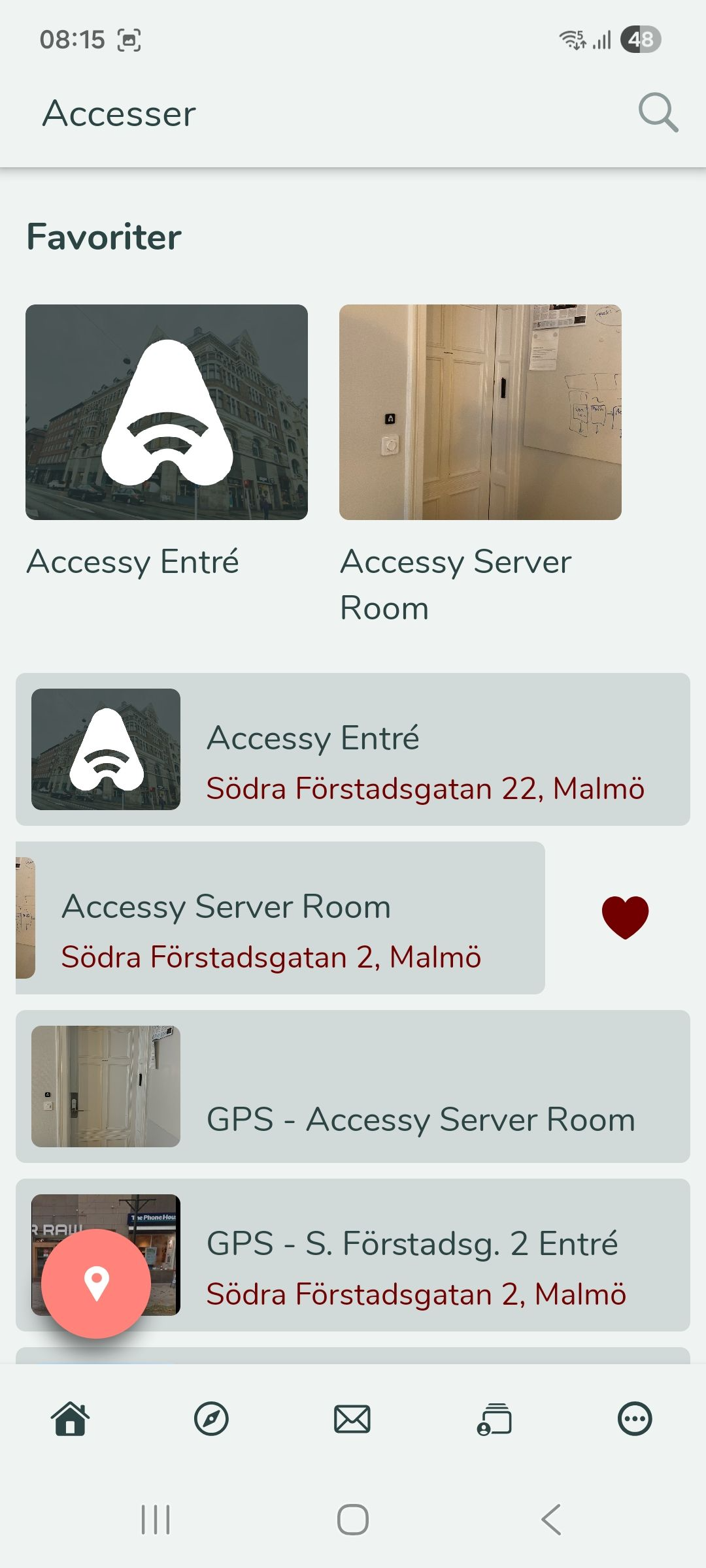Open the cards with person tab
The width and height of the screenshot is (706, 1568).
click(x=494, y=1419)
